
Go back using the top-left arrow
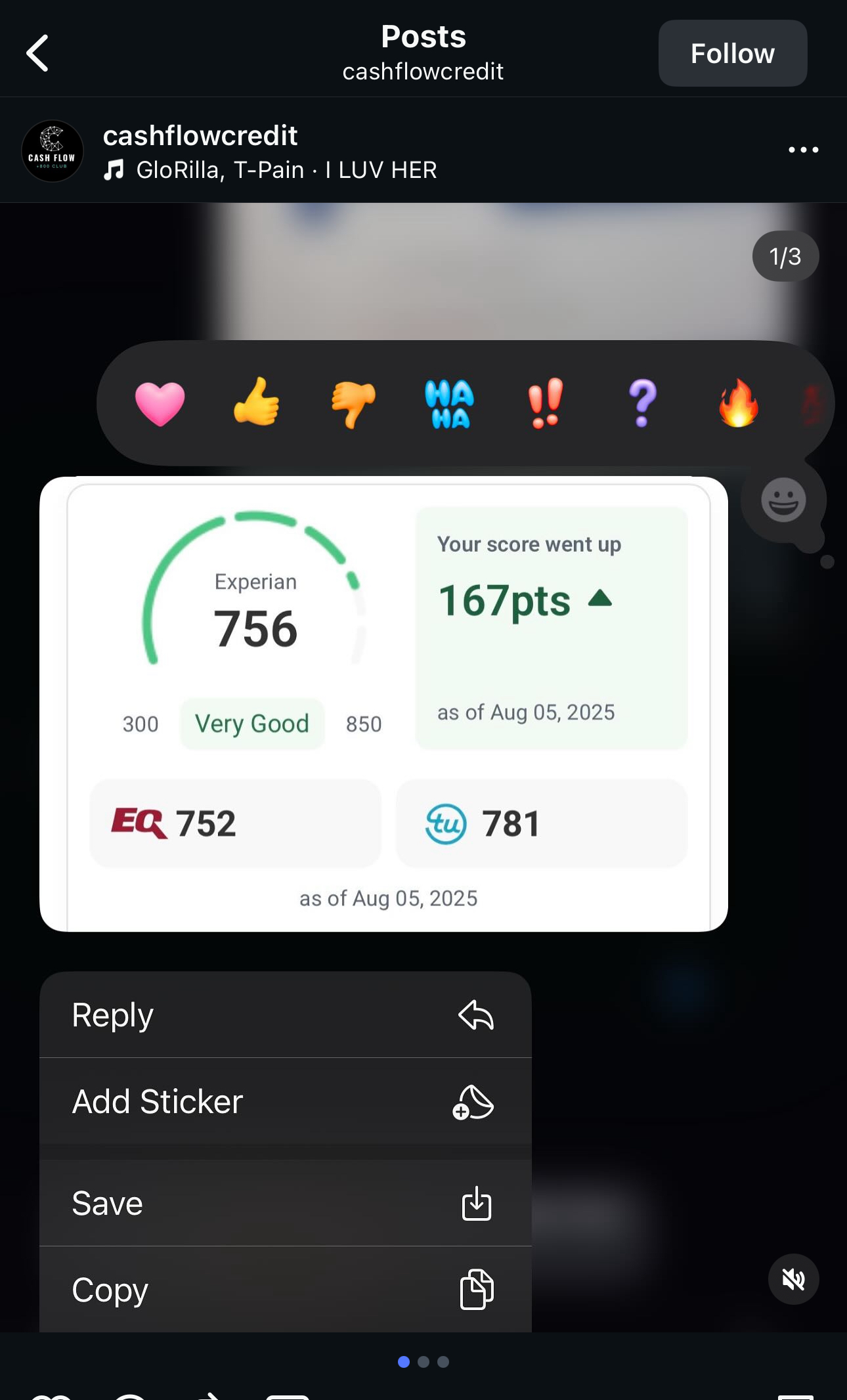point(37,53)
